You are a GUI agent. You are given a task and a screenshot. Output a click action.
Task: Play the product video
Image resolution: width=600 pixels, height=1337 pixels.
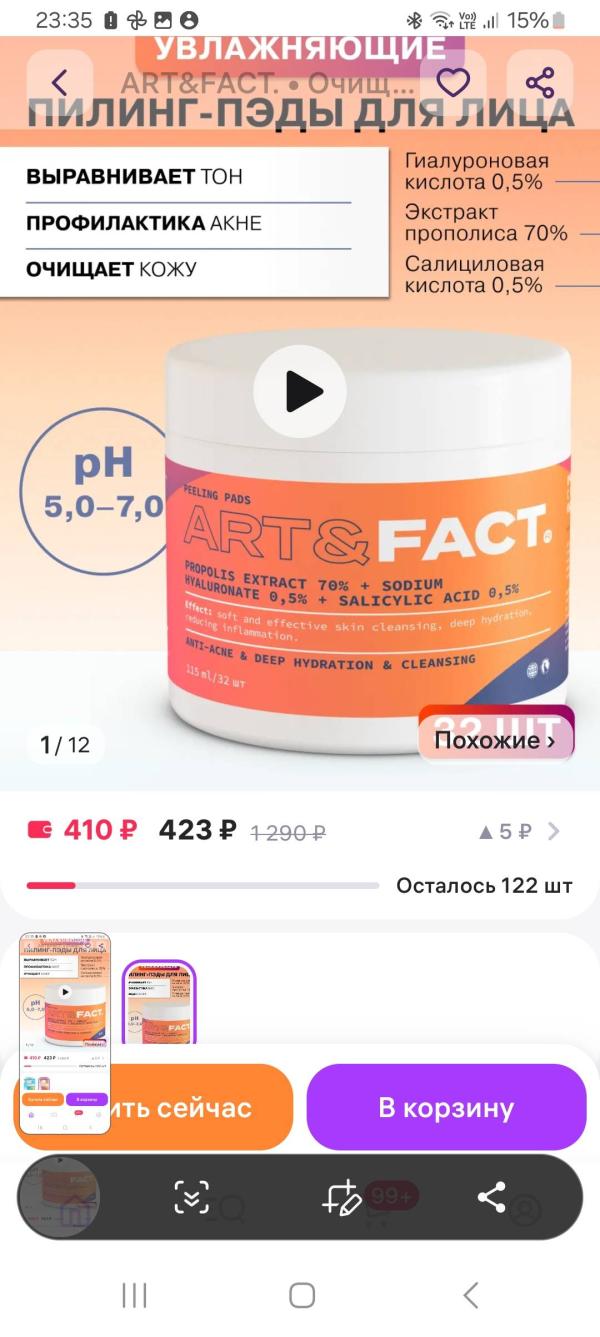tap(300, 392)
